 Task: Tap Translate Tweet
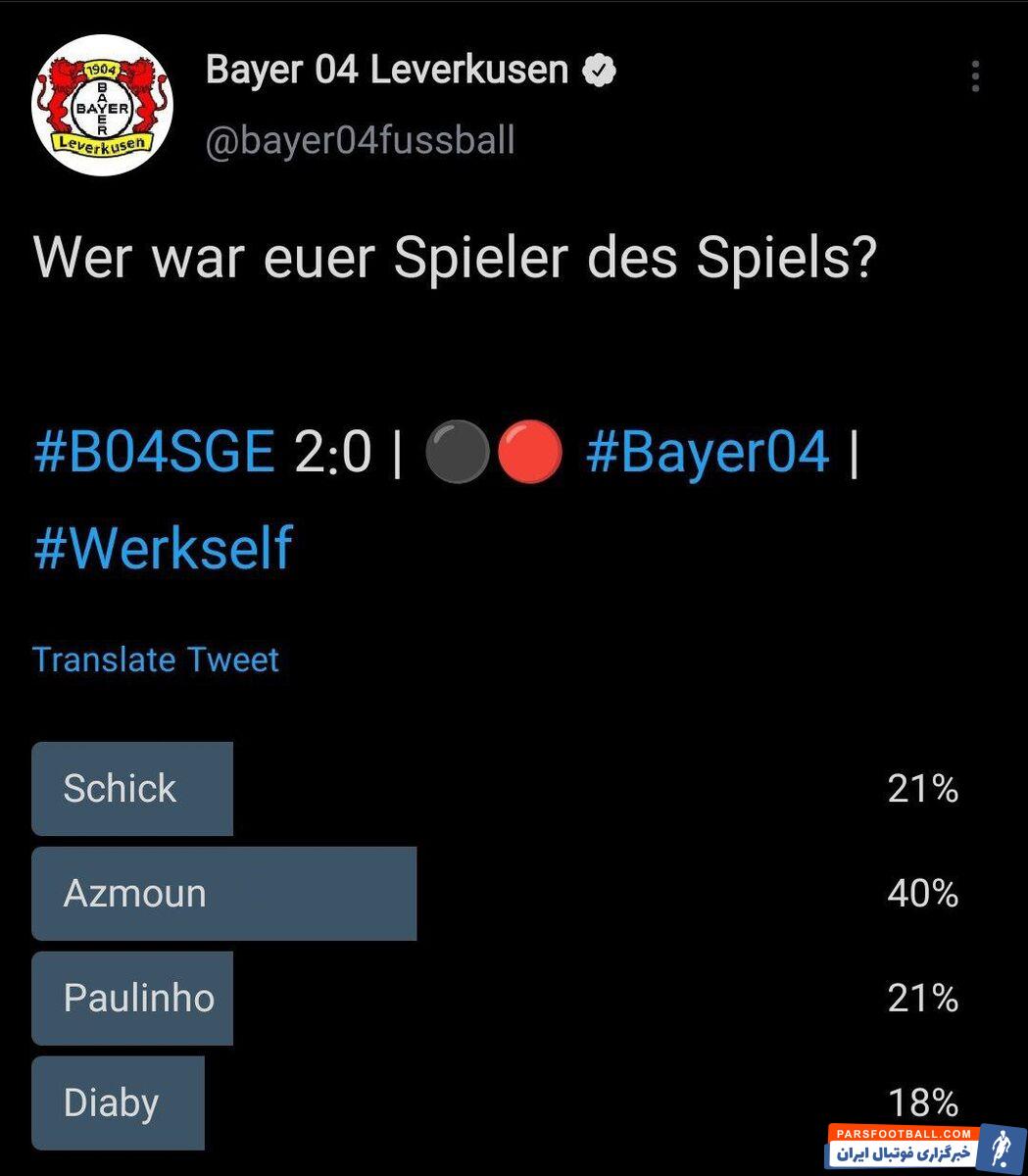pos(156,660)
